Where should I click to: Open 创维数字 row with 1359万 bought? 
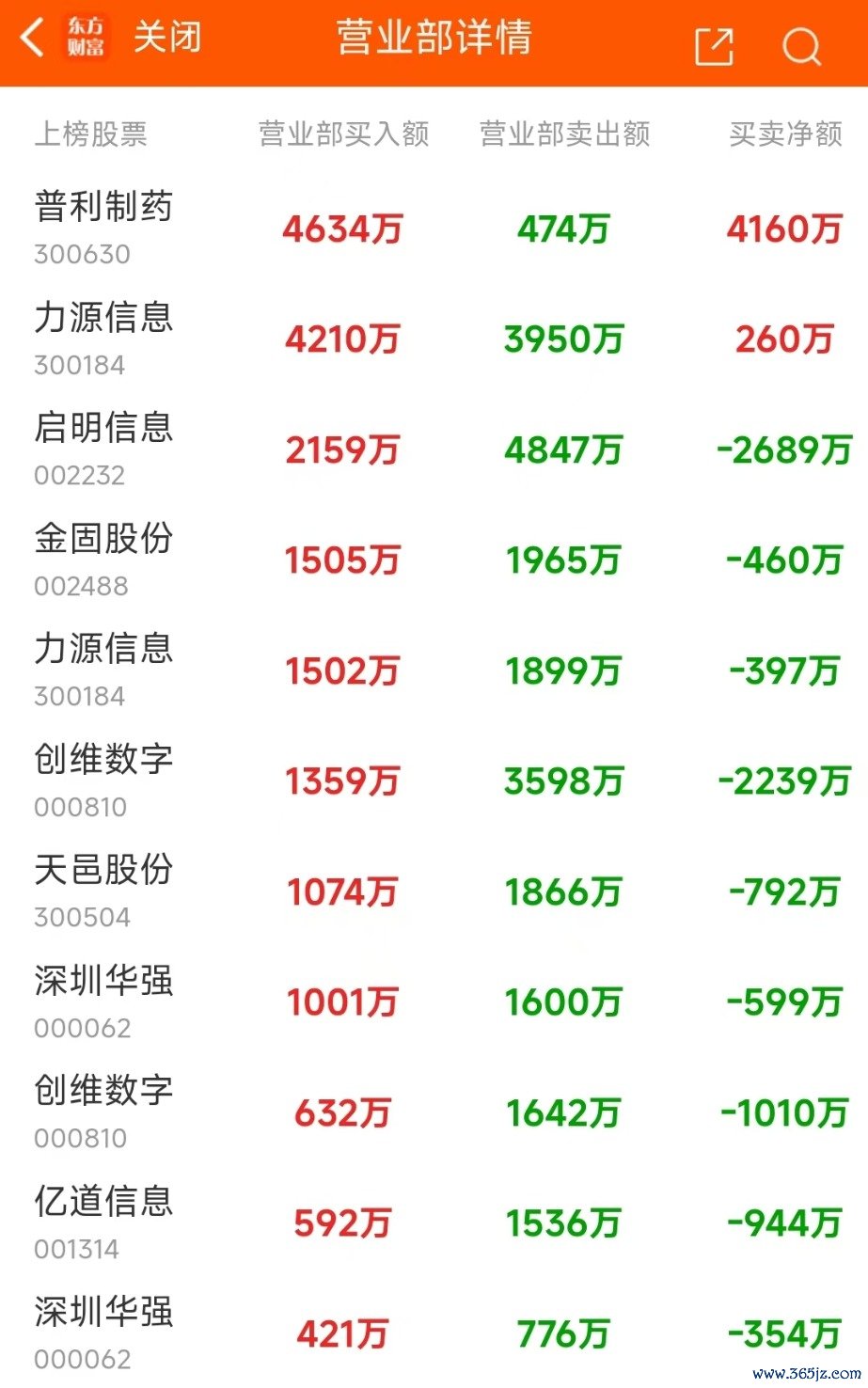(103, 781)
